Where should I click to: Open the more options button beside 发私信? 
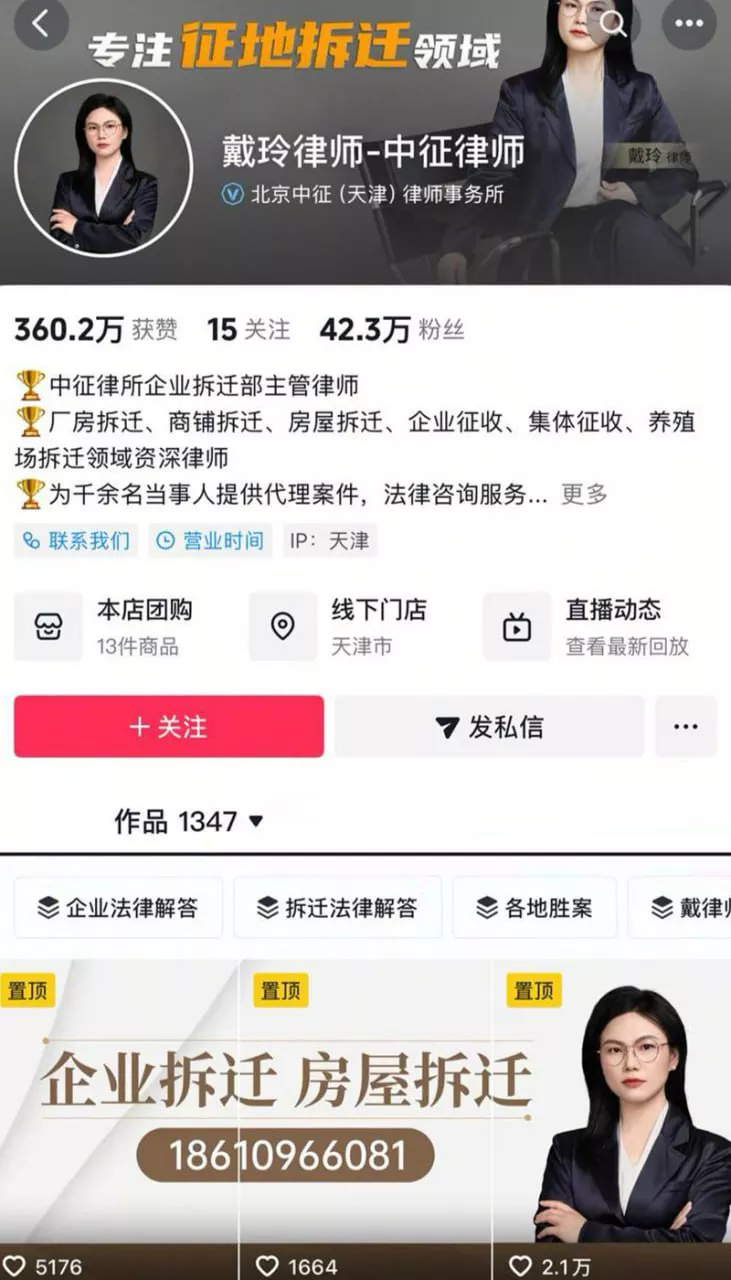686,727
